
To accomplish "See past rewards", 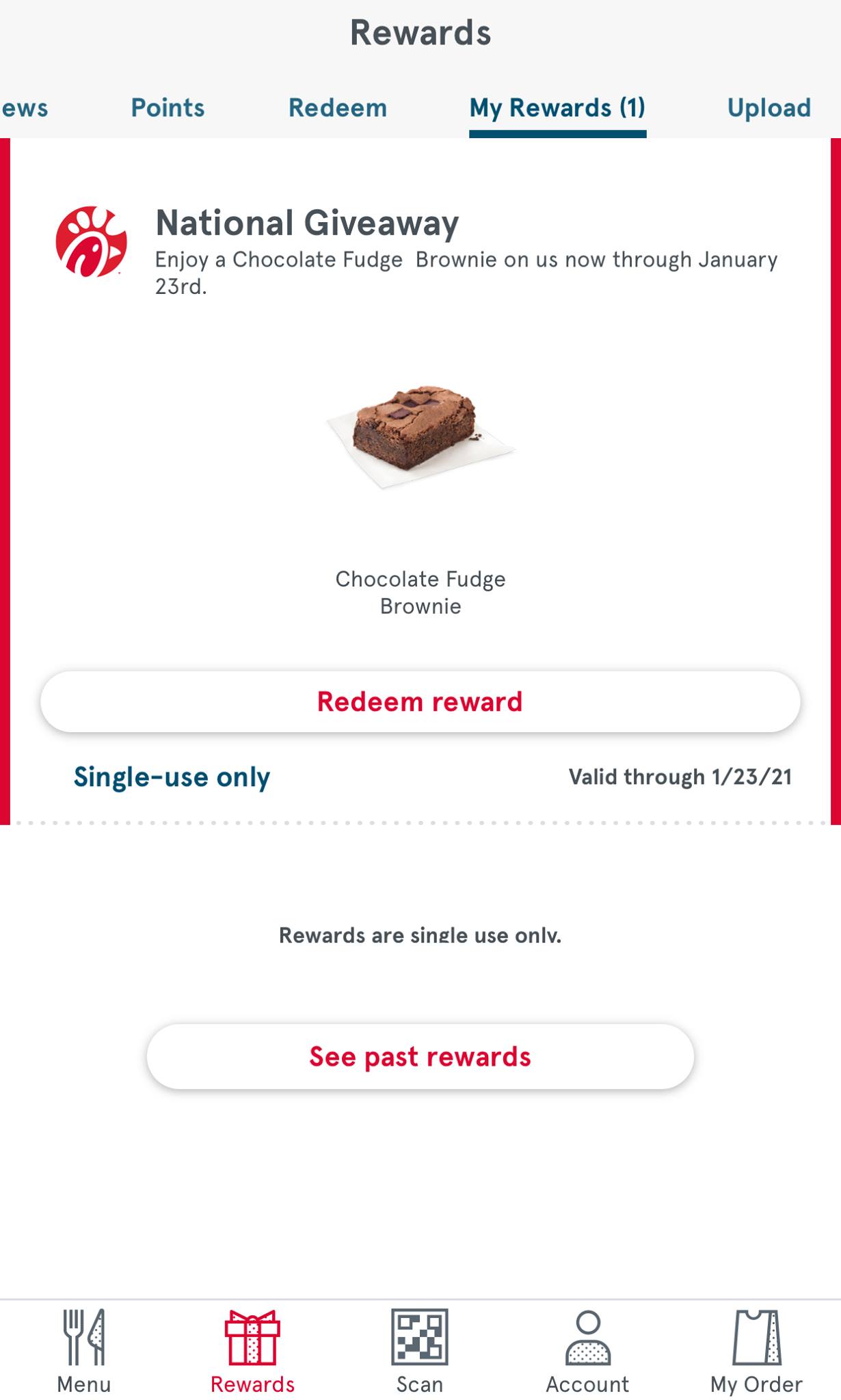I will [420, 1056].
